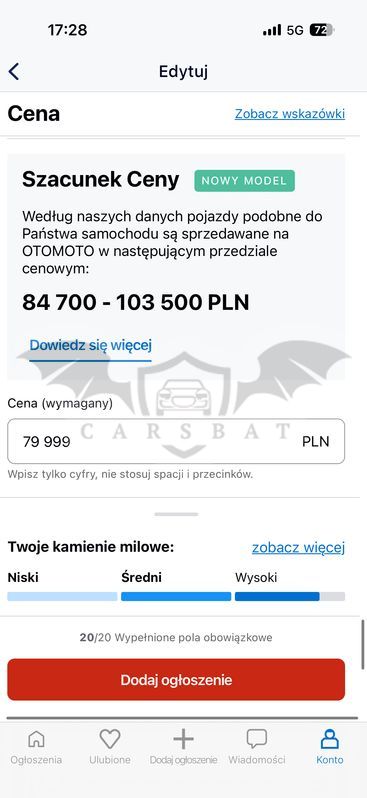Open zobacz więcej for milestones
This screenshot has width=367, height=798.
coord(298,548)
